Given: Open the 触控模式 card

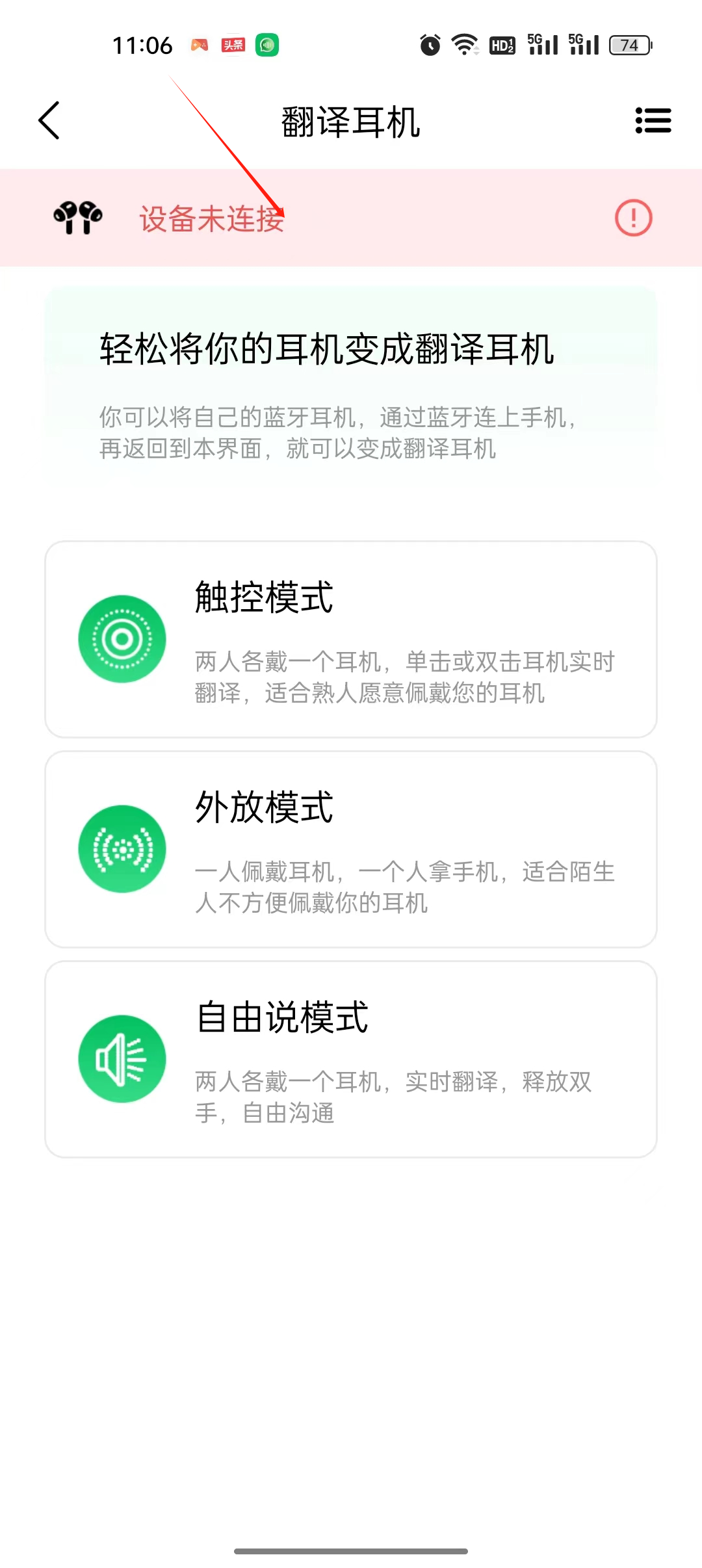Looking at the screenshot, I should click(351, 639).
